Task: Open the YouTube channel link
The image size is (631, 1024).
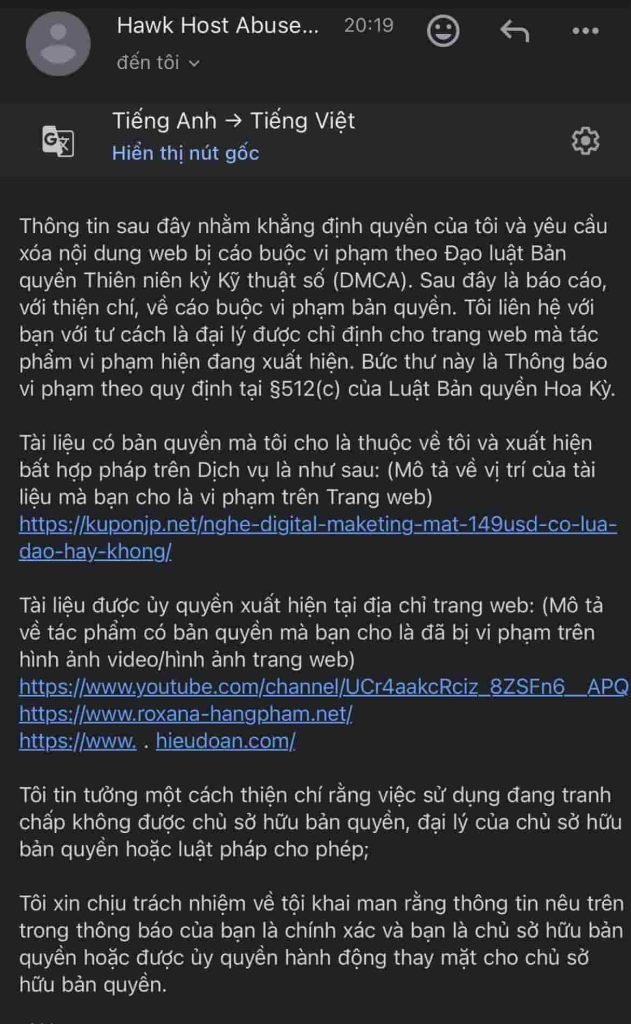Action: pyautogui.click(x=323, y=687)
